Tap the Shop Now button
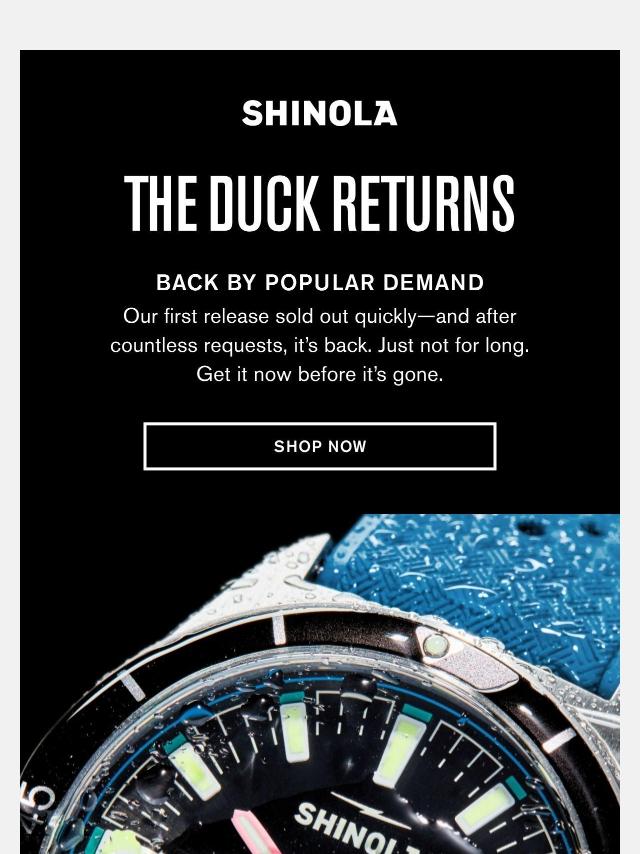640x854 pixels. pyautogui.click(x=320, y=446)
